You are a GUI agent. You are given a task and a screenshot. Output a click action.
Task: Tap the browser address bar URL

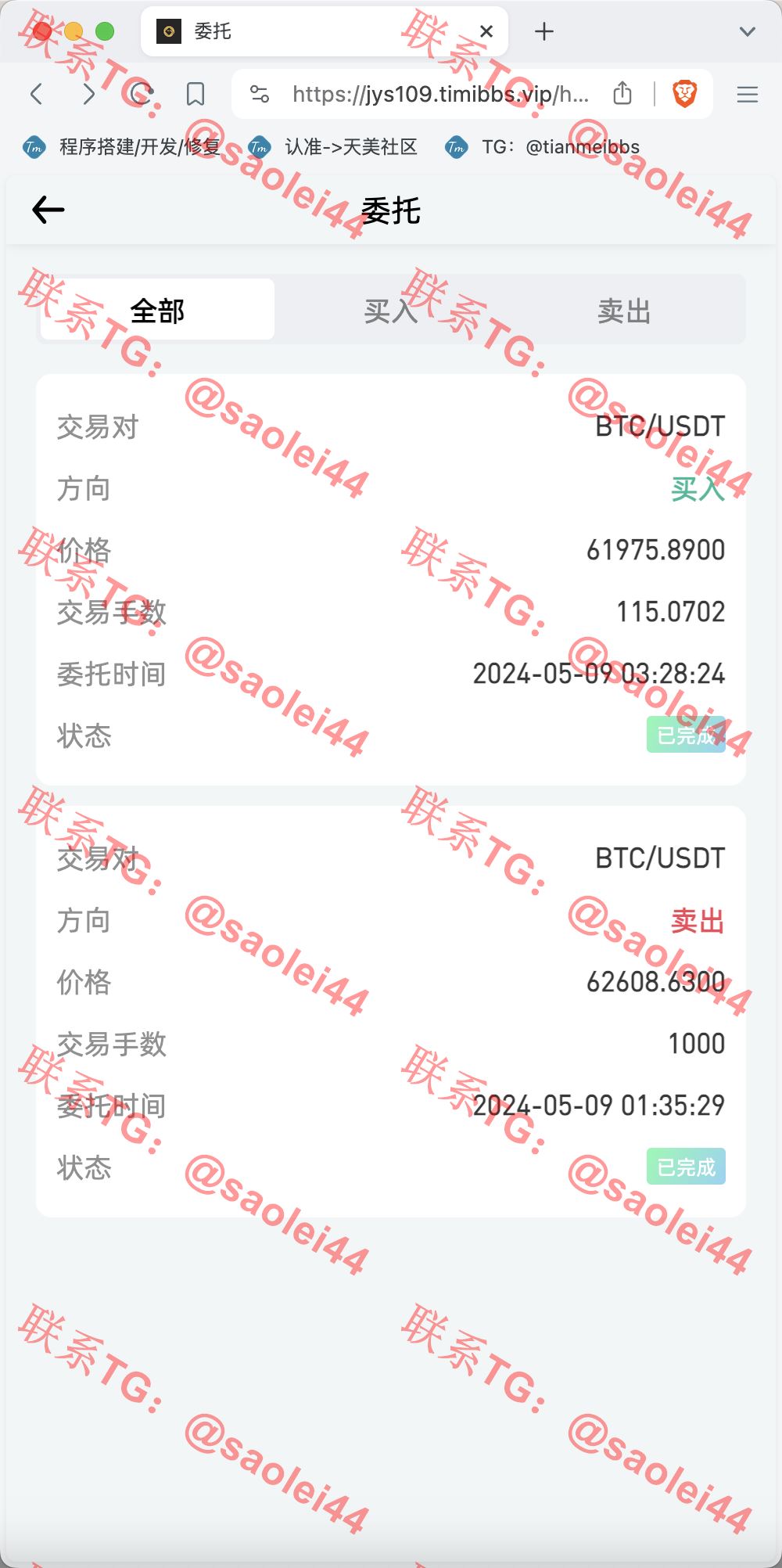coord(440,95)
